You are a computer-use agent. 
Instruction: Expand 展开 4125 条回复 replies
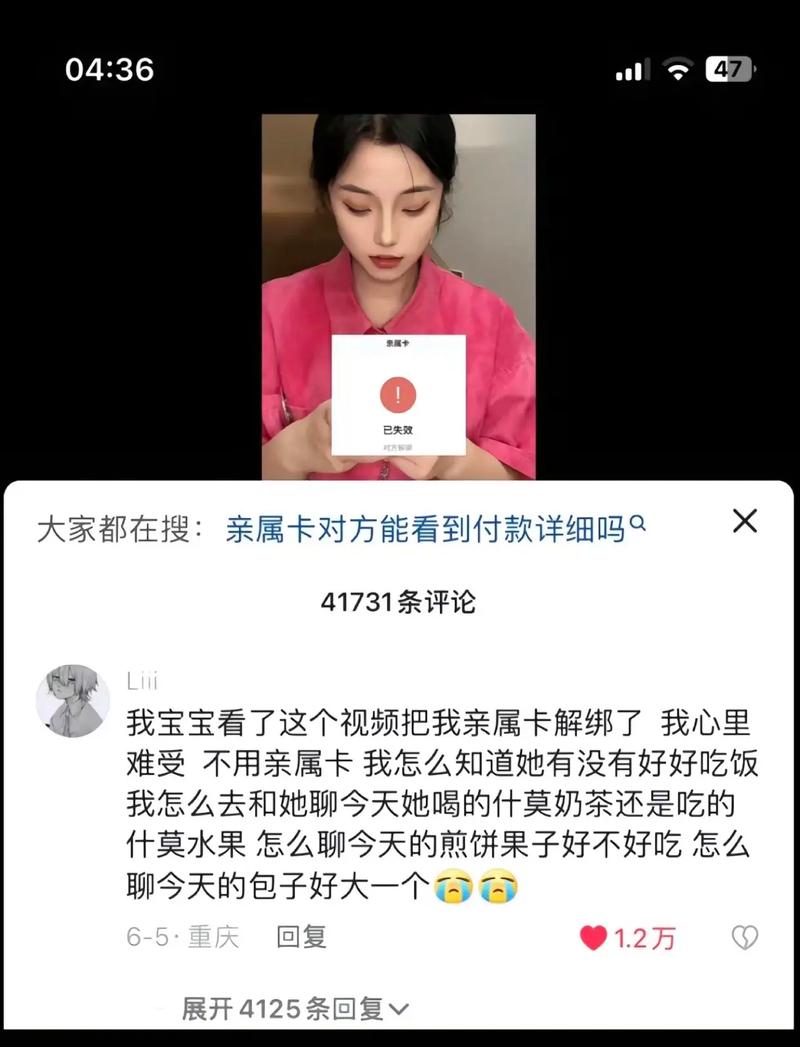[285, 1009]
